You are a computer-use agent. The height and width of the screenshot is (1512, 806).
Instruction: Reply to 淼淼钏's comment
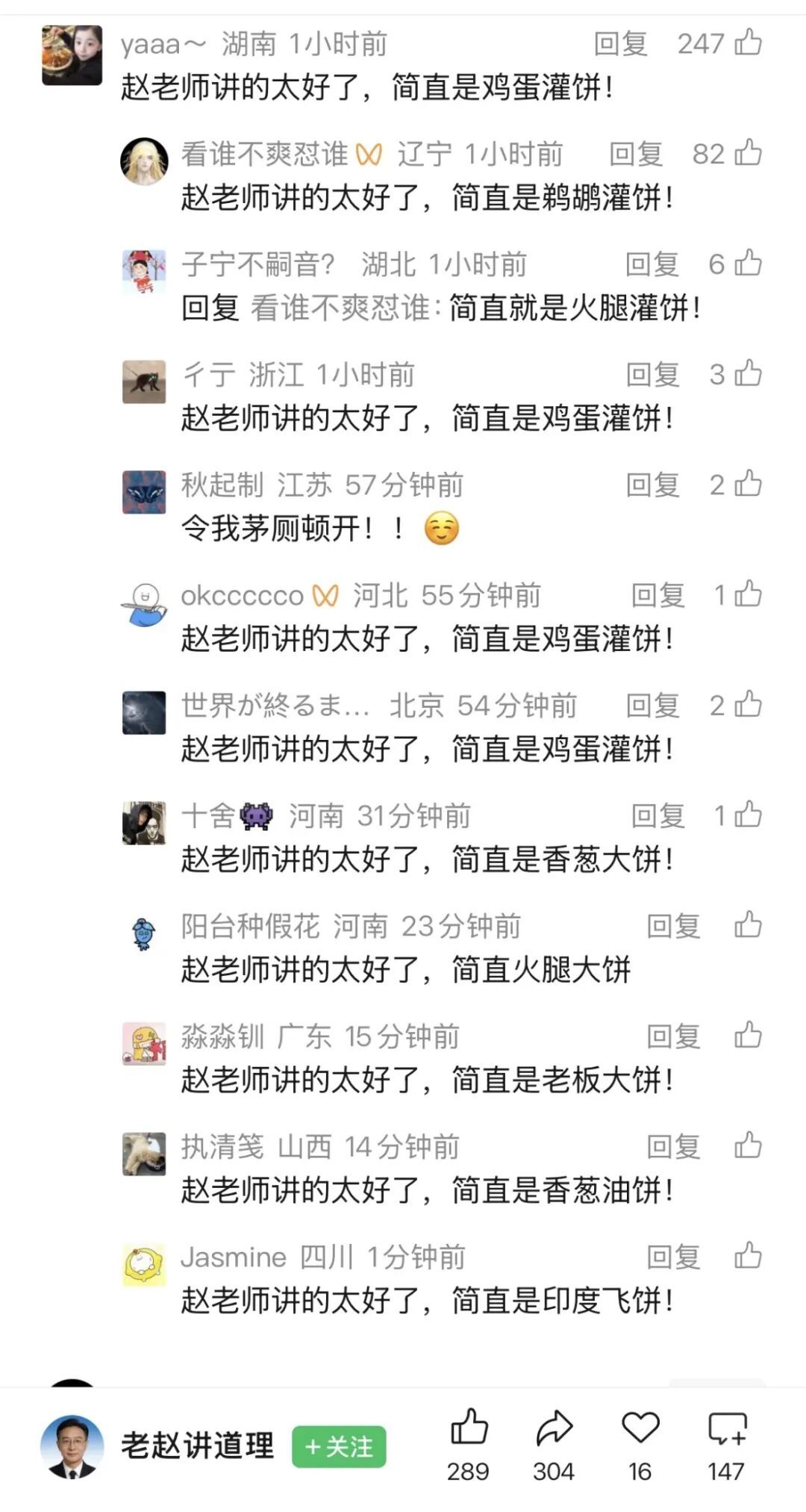coord(672,1036)
